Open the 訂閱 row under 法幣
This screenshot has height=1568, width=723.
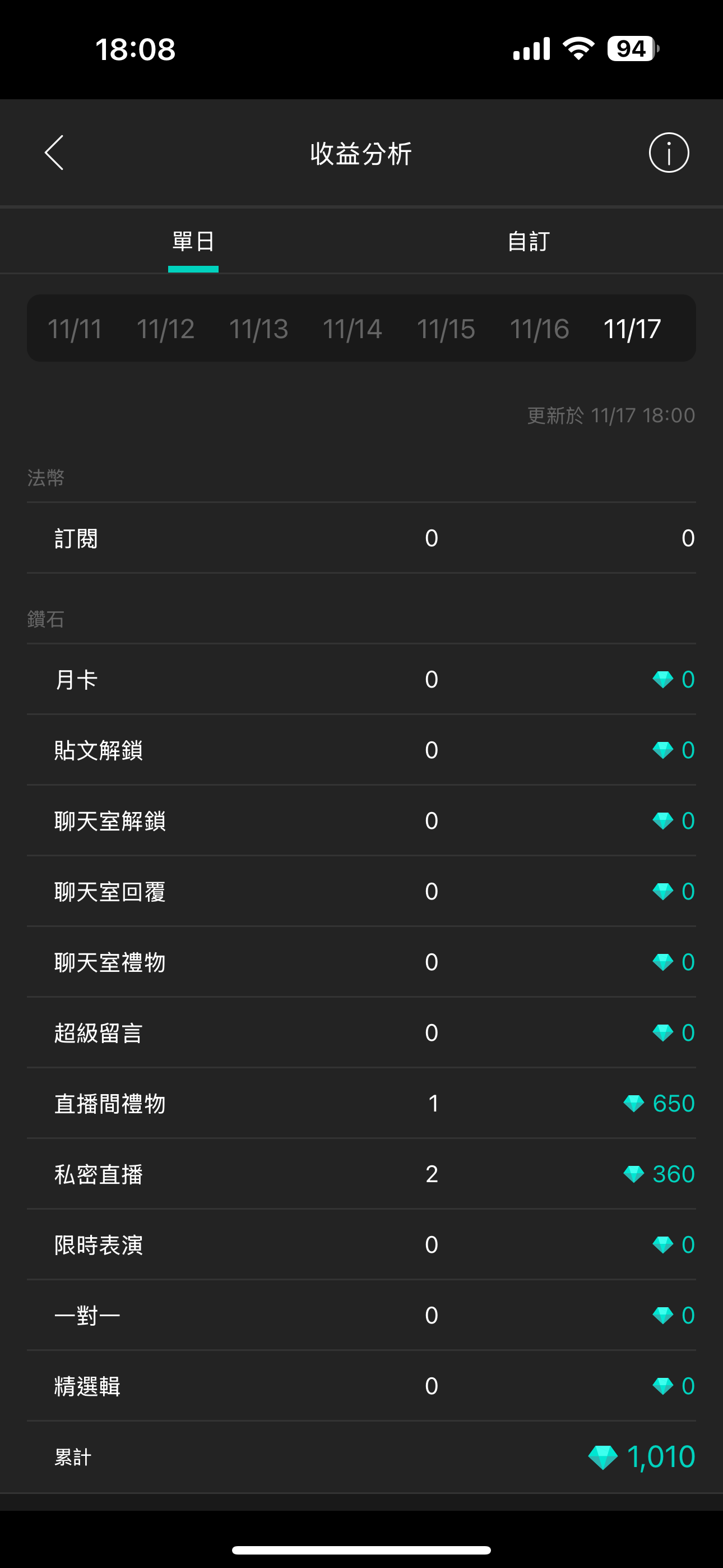click(x=361, y=538)
